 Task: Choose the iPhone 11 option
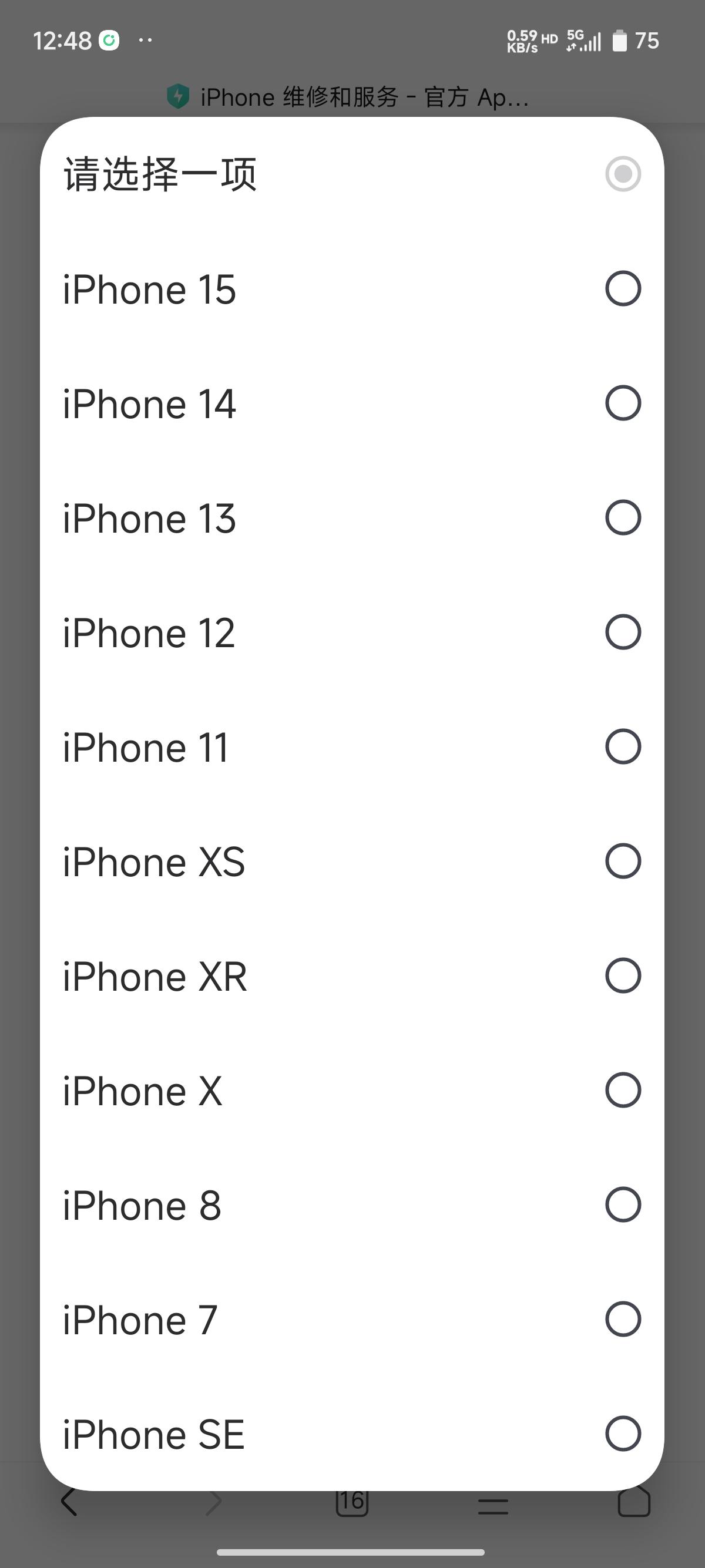(x=352, y=746)
